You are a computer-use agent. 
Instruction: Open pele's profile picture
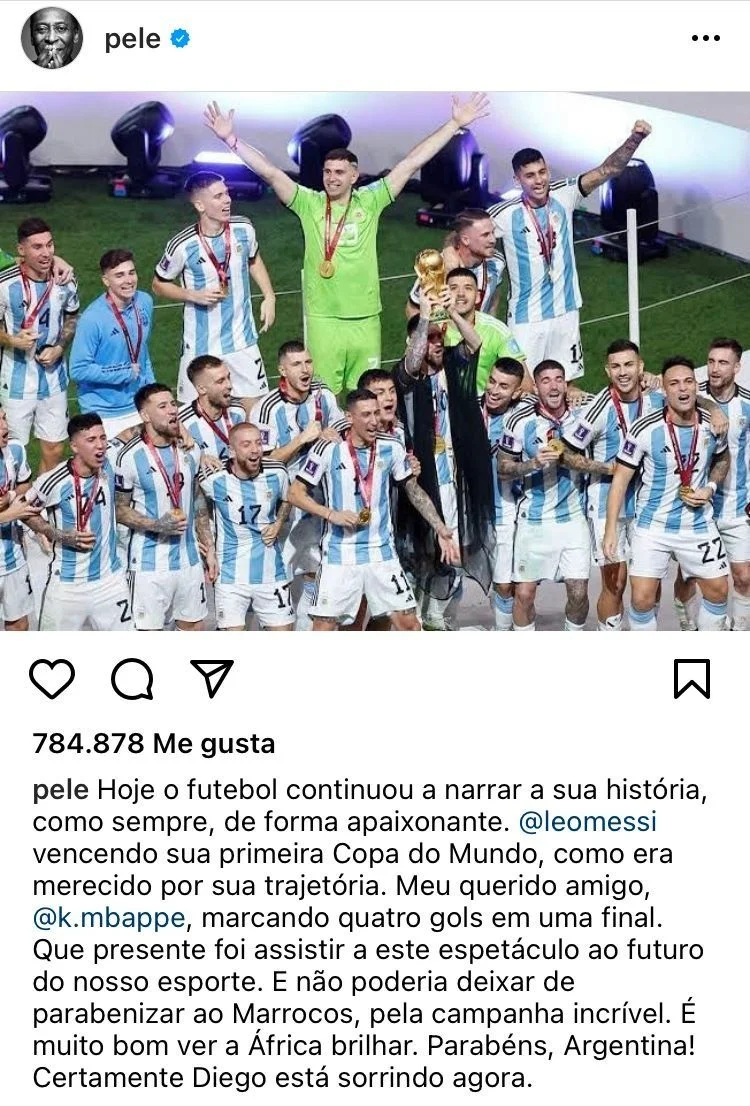click(52, 39)
